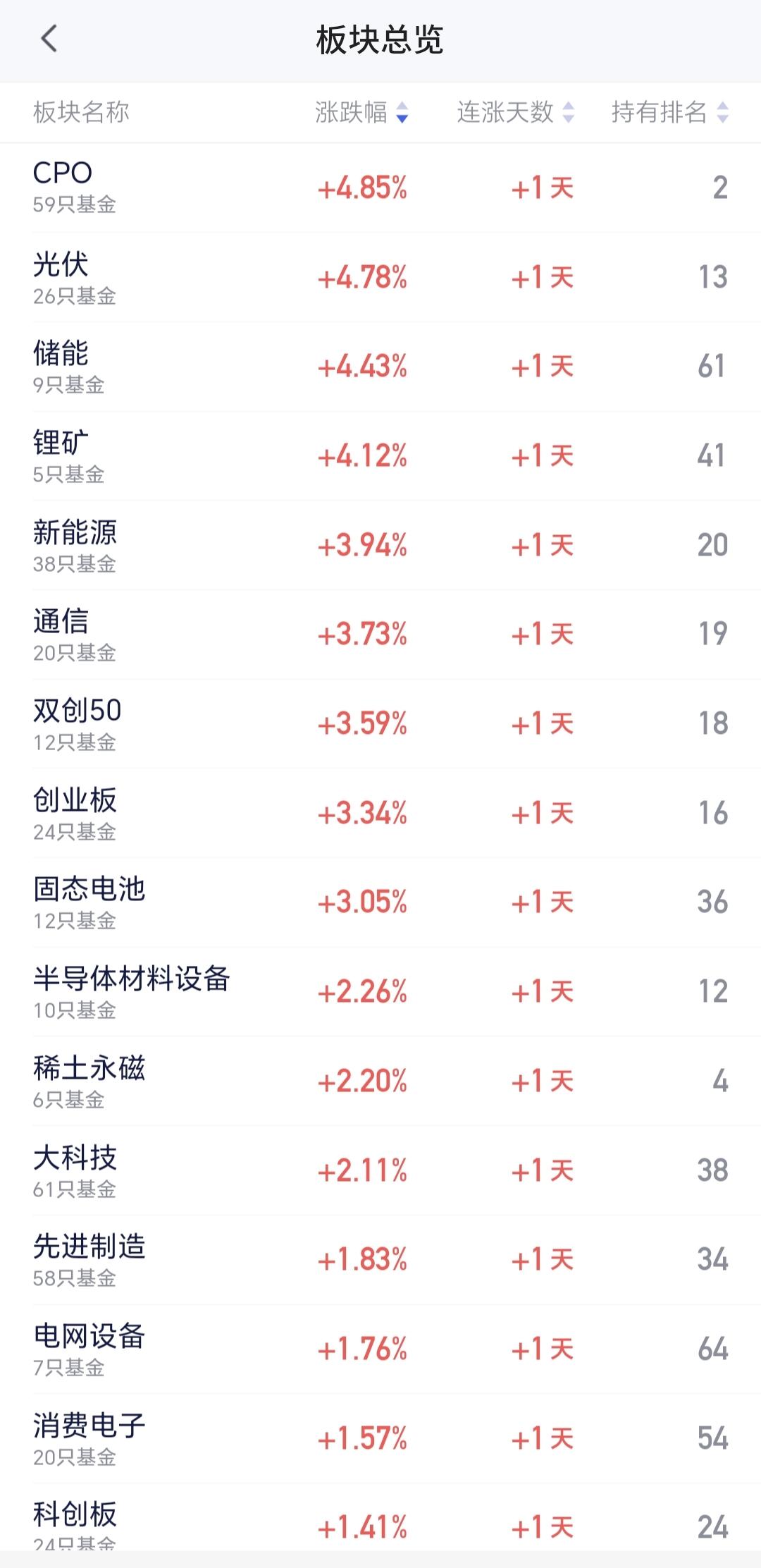761x1568 pixels.
Task: Select the 锂矿 sector
Action: pos(380,456)
